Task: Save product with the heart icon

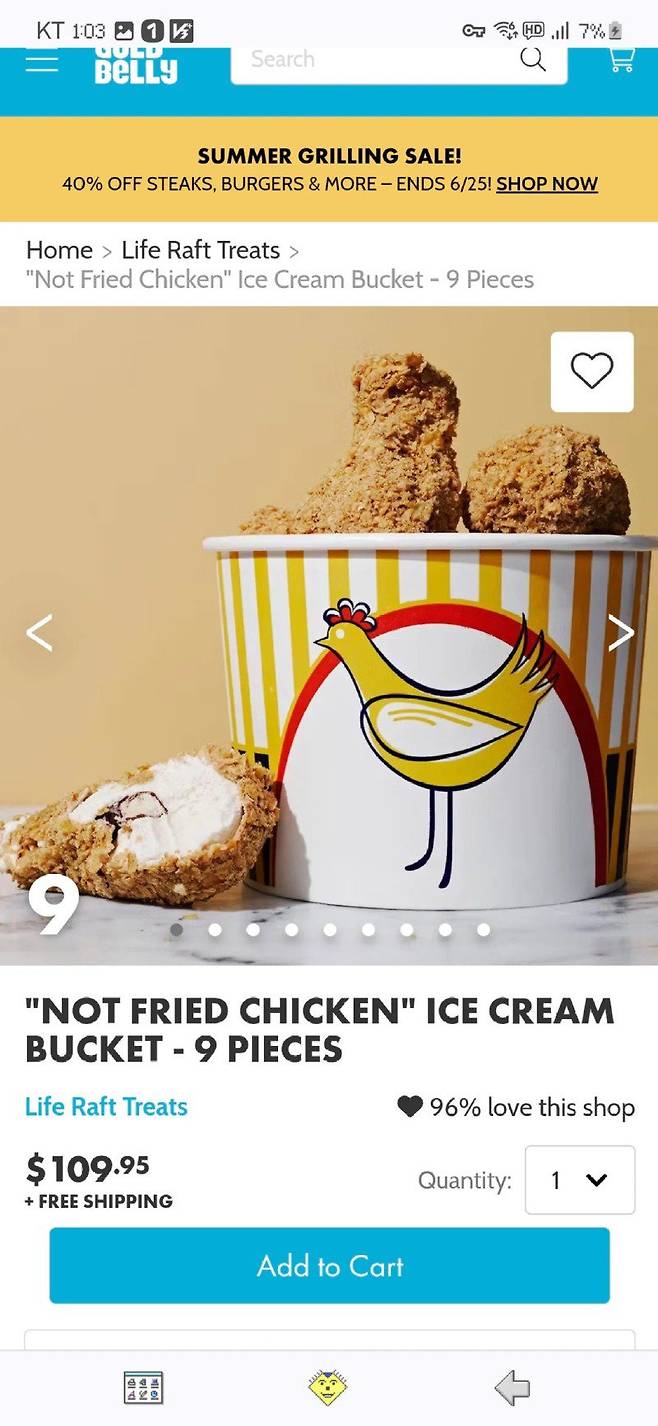Action: click(591, 372)
